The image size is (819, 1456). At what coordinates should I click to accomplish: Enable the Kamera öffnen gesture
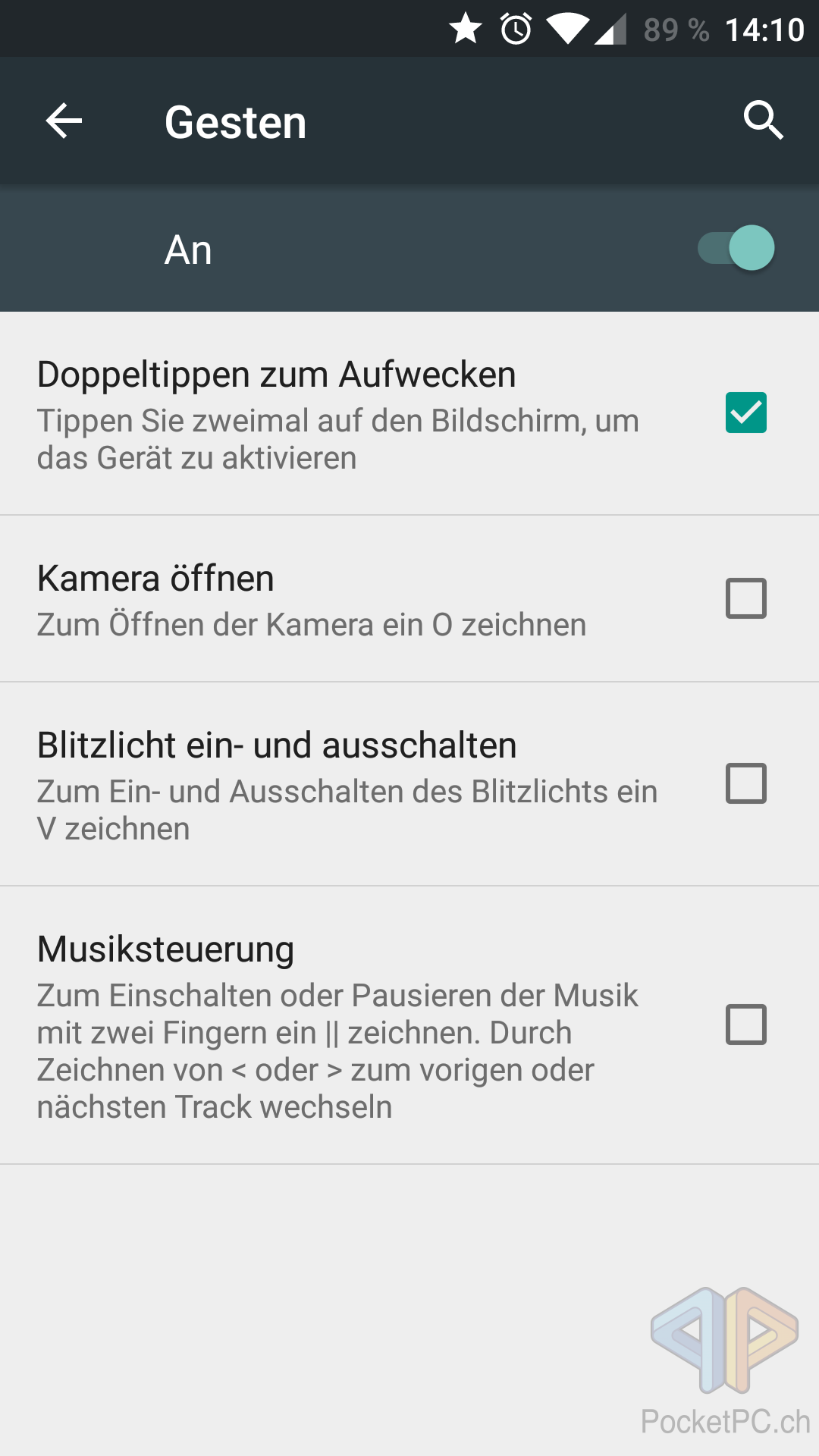(745, 598)
